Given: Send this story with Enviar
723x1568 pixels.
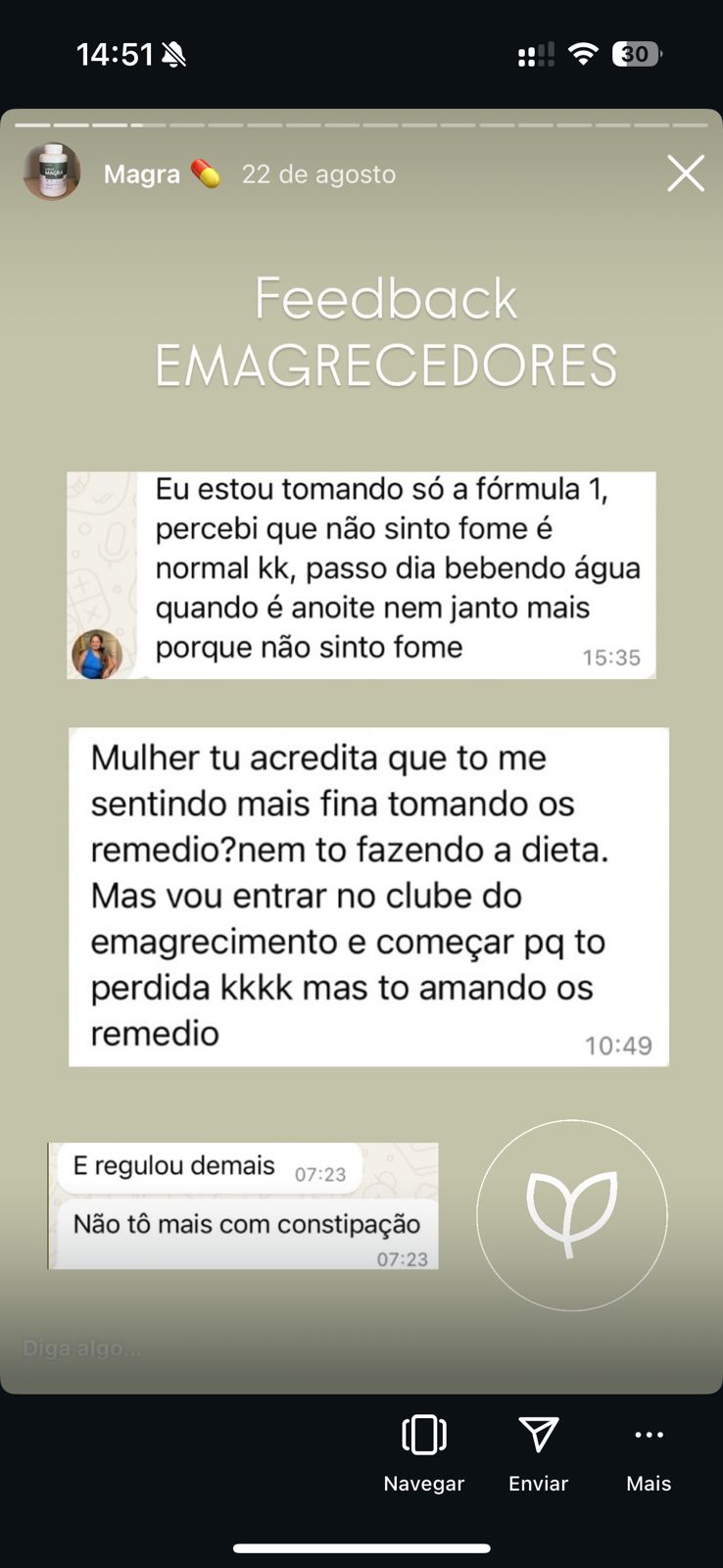Looking at the screenshot, I should pos(538,1452).
